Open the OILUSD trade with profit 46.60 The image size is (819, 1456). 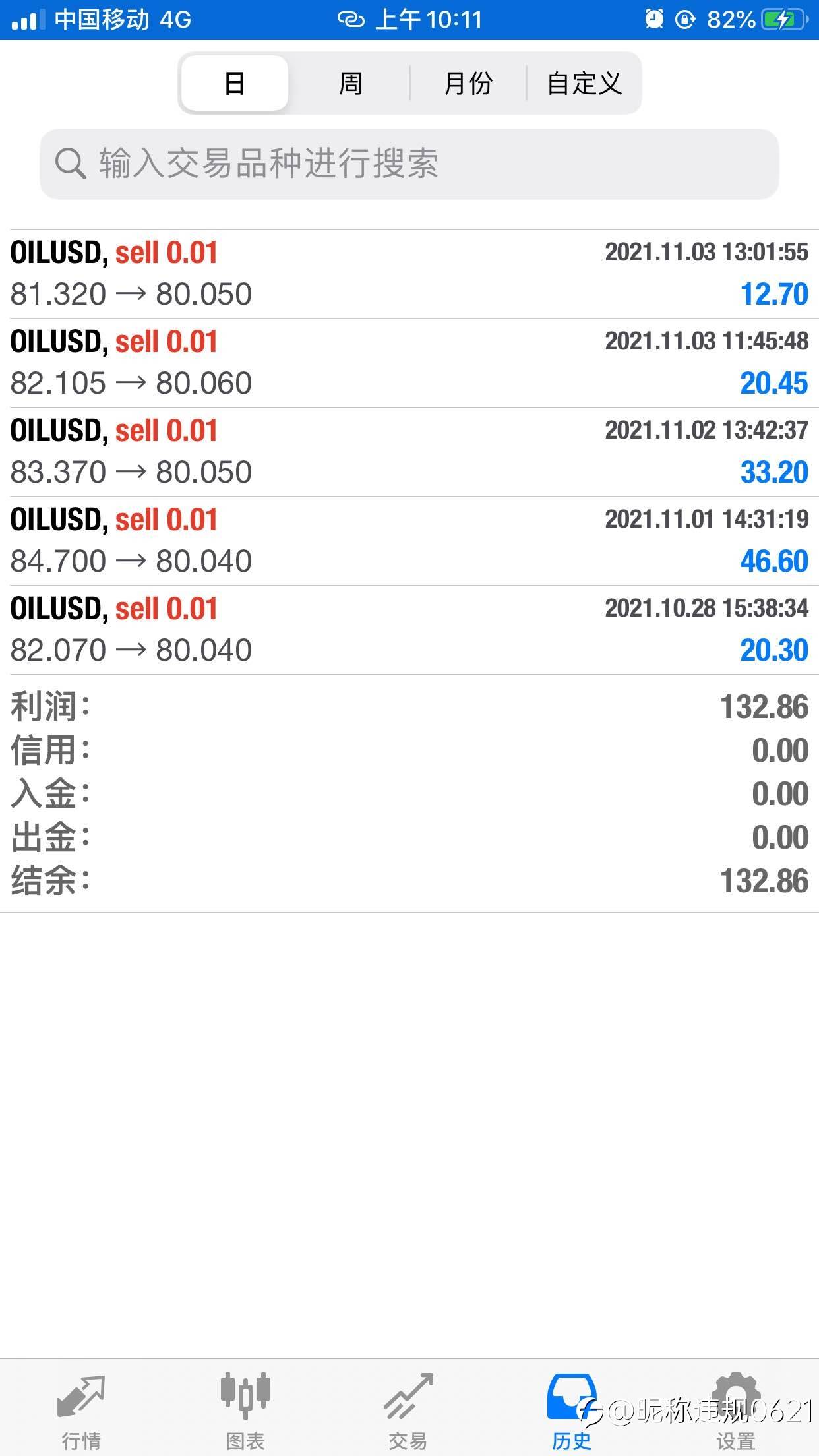click(409, 541)
